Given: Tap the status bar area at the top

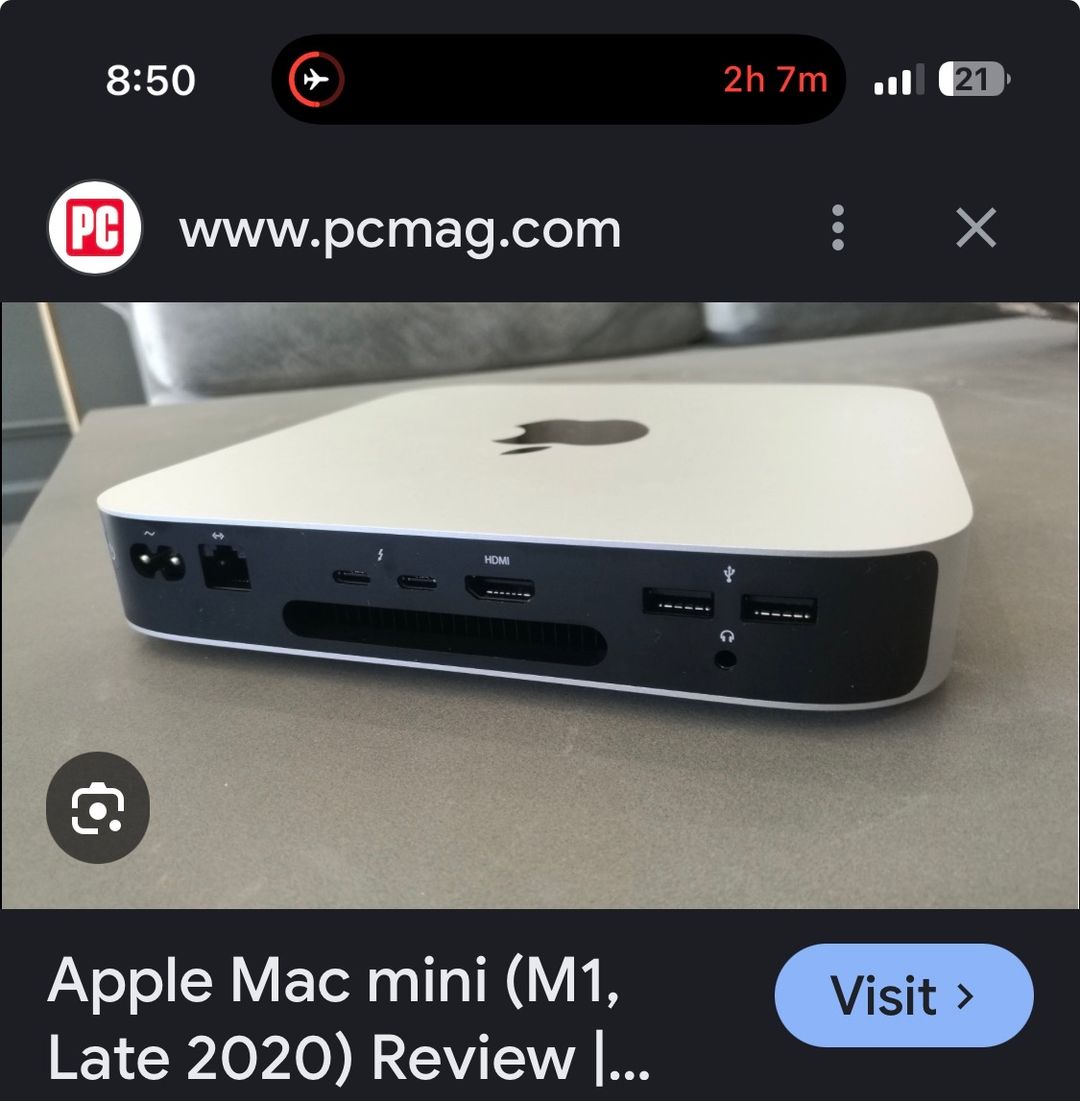Looking at the screenshot, I should coord(540,79).
